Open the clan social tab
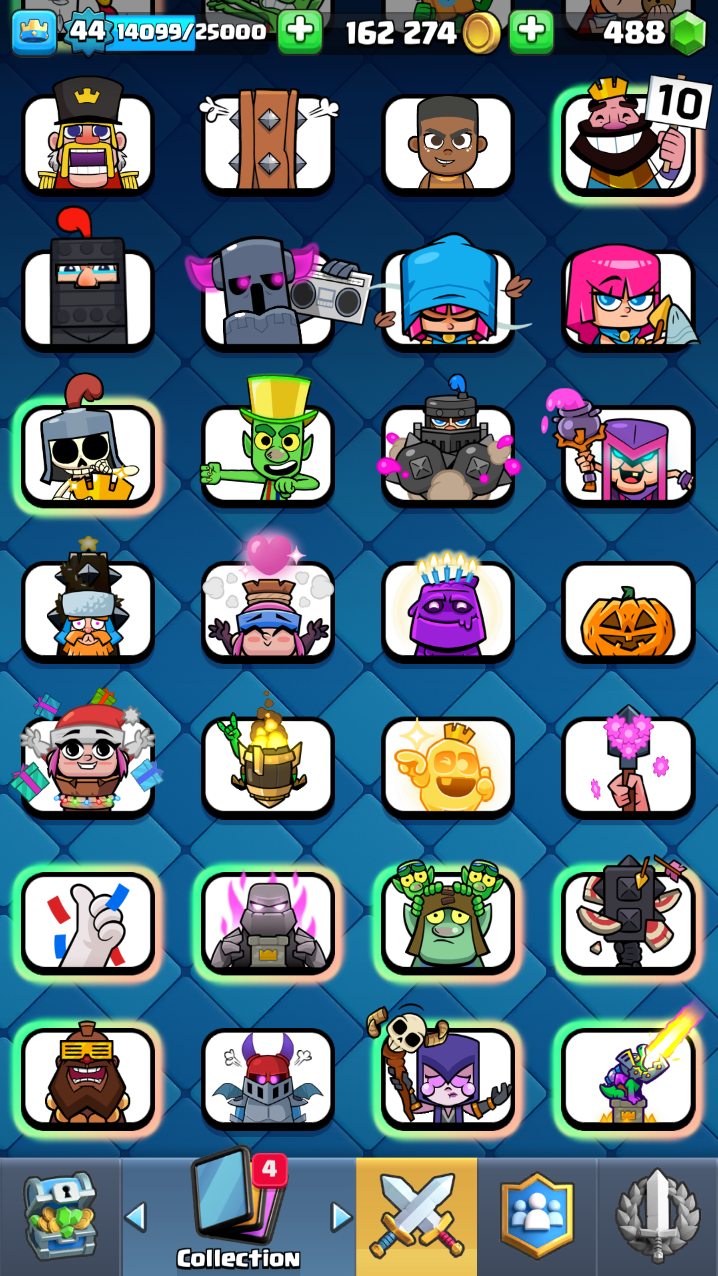 [537, 1216]
